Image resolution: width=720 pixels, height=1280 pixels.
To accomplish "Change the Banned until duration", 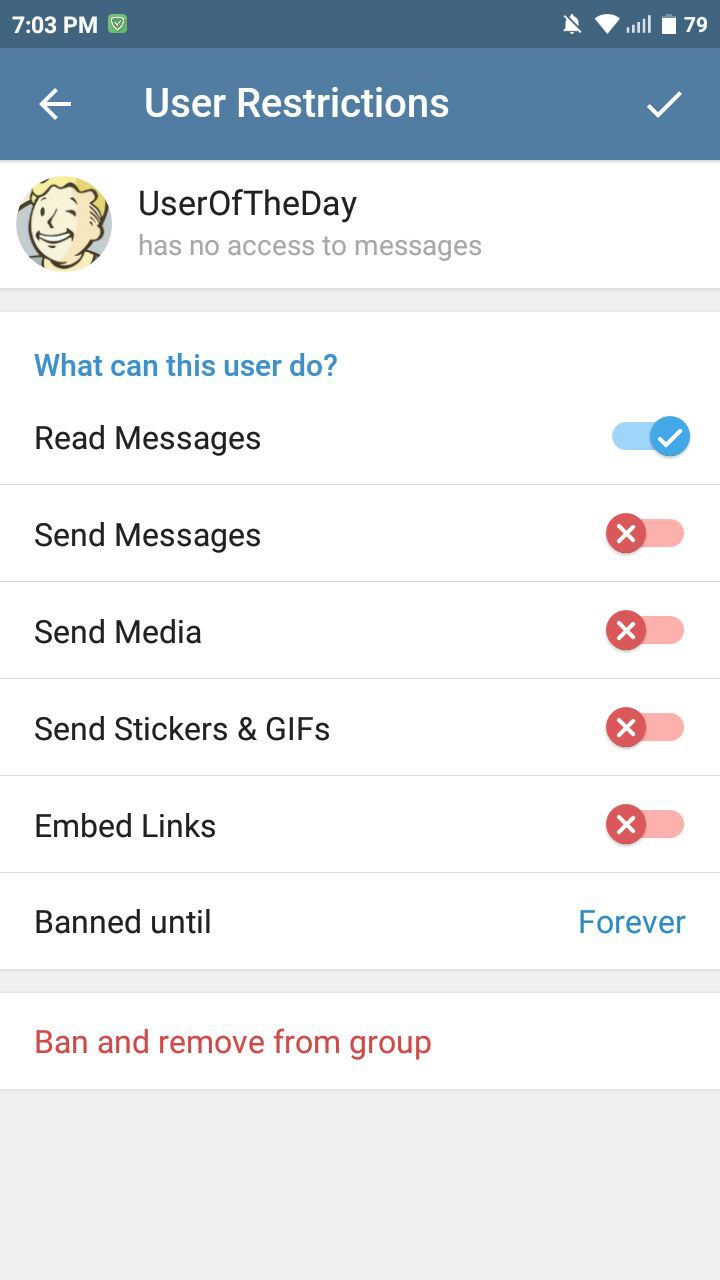I will click(631, 922).
